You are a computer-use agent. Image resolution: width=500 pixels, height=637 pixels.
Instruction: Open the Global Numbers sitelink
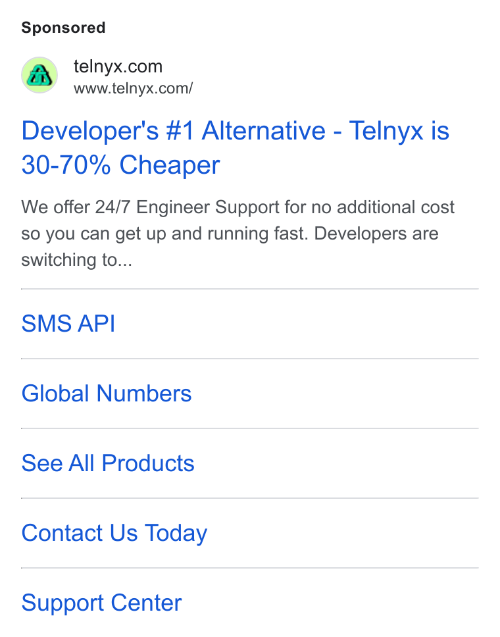click(106, 393)
